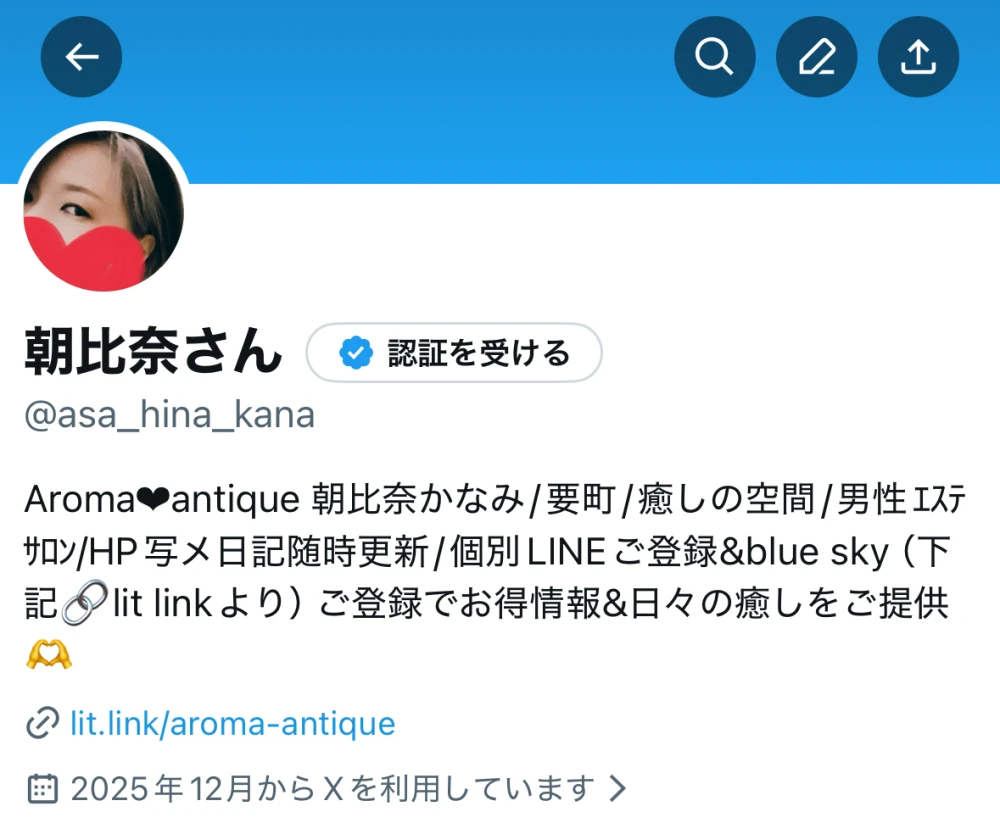Share this profile via upload icon
The height and width of the screenshot is (834, 1000).
[x=918, y=57]
